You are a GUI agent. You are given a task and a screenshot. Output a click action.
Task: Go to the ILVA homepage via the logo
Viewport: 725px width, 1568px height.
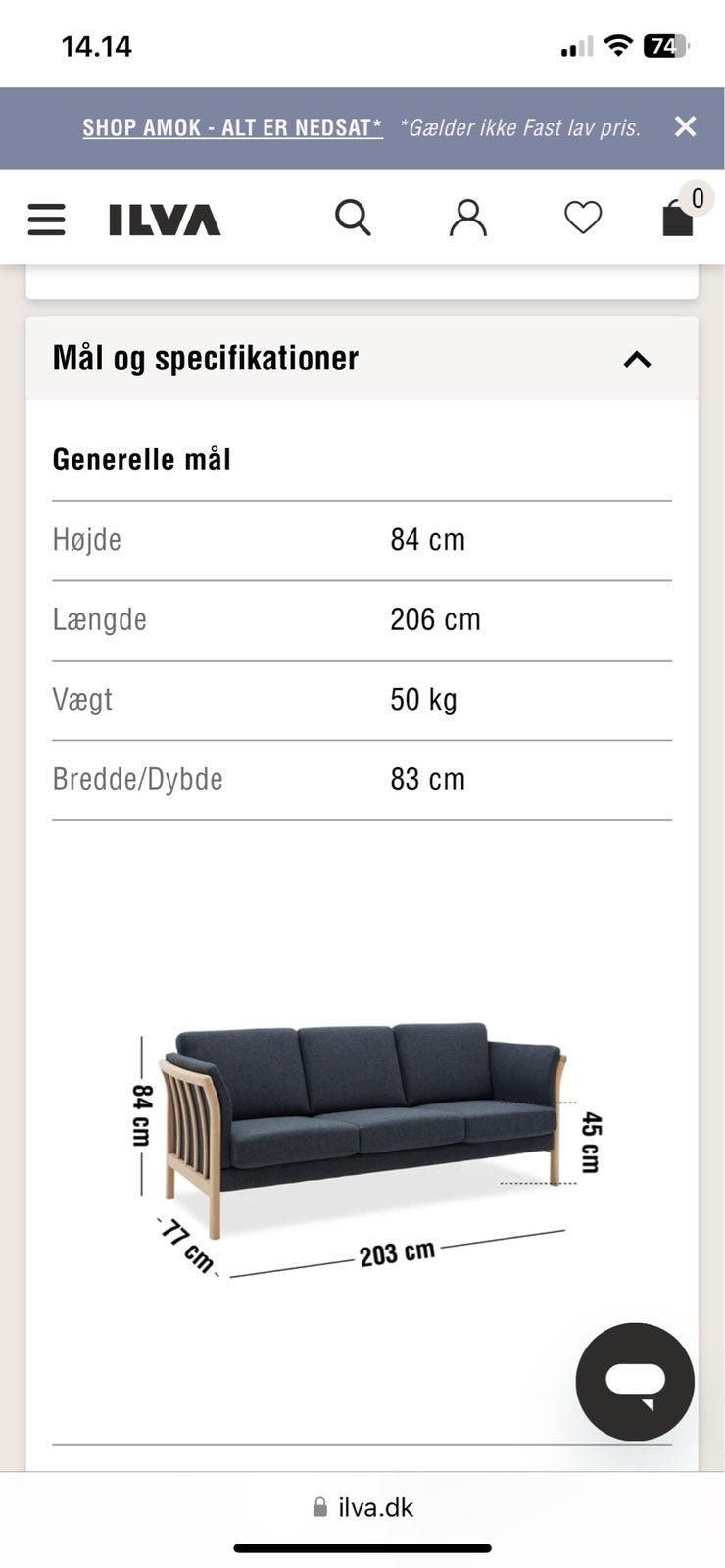165,218
